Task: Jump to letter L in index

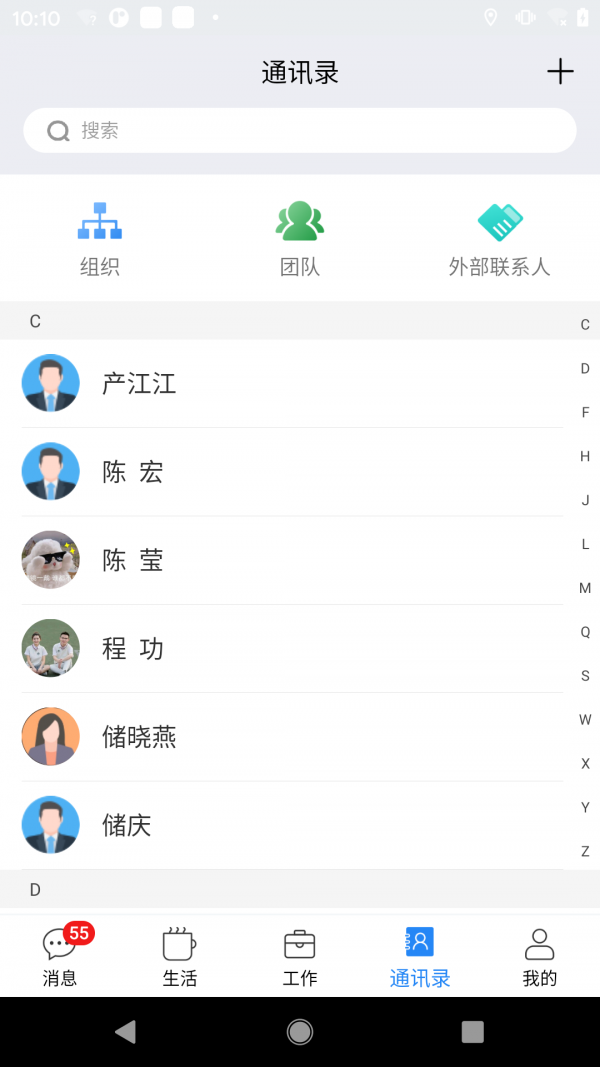Action: coord(585,544)
